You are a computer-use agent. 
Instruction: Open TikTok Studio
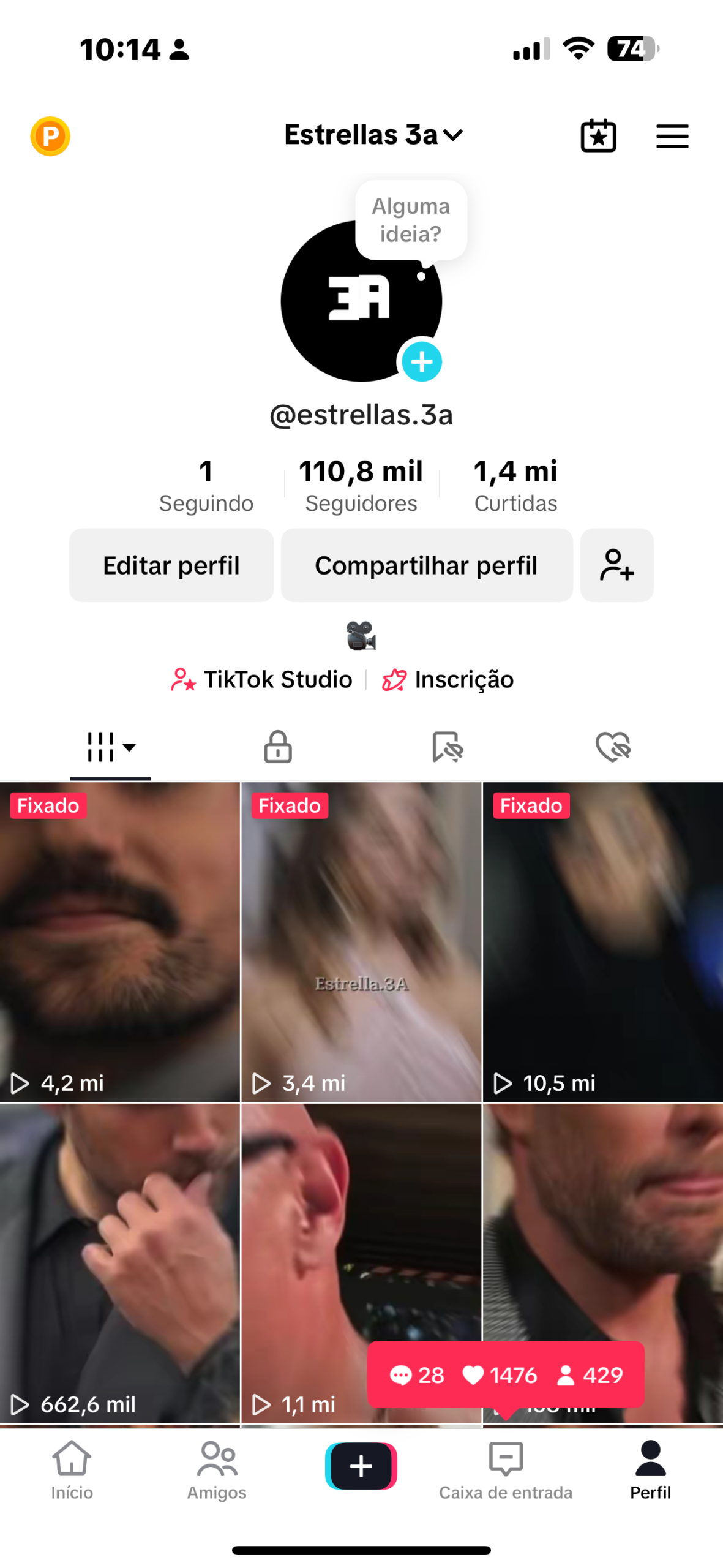point(262,679)
